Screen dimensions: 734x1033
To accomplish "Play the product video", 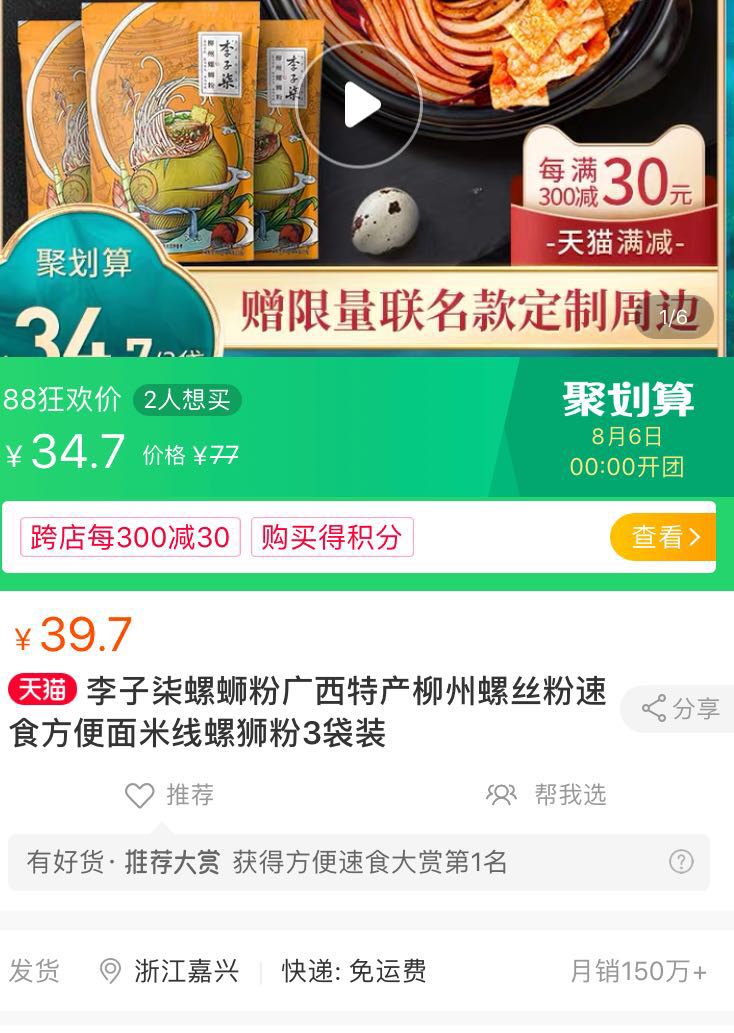I will [x=359, y=104].
